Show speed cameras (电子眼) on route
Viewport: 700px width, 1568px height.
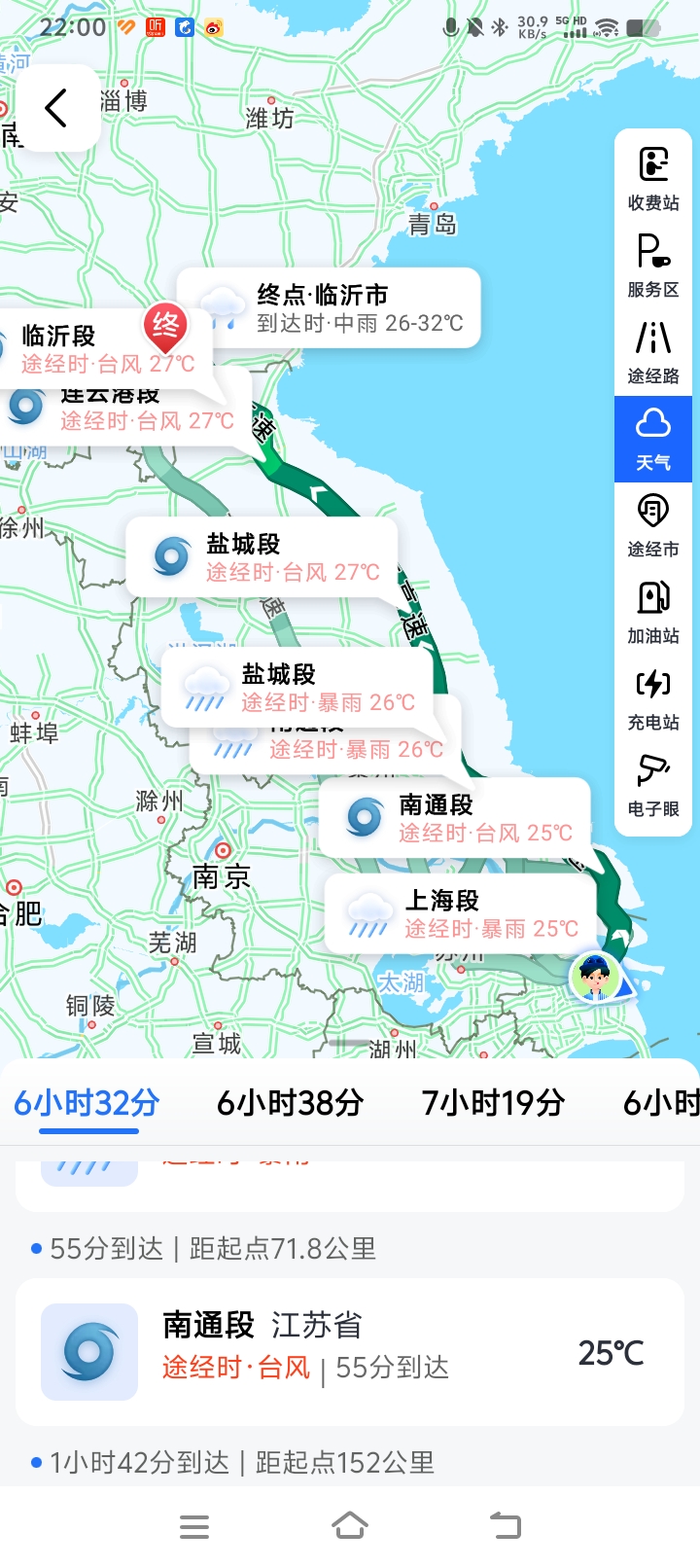pyautogui.click(x=653, y=784)
